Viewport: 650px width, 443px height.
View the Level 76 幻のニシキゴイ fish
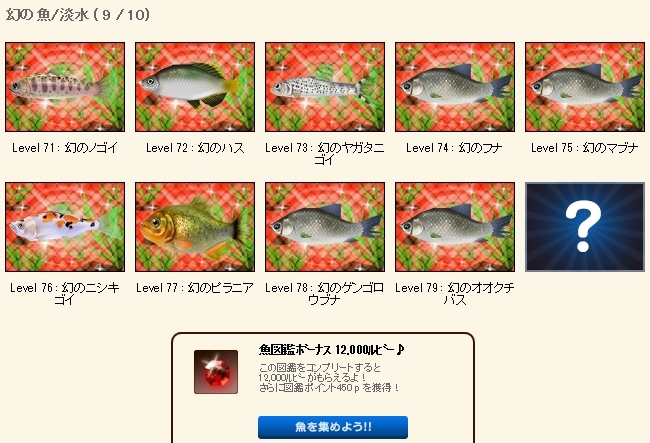65,227
